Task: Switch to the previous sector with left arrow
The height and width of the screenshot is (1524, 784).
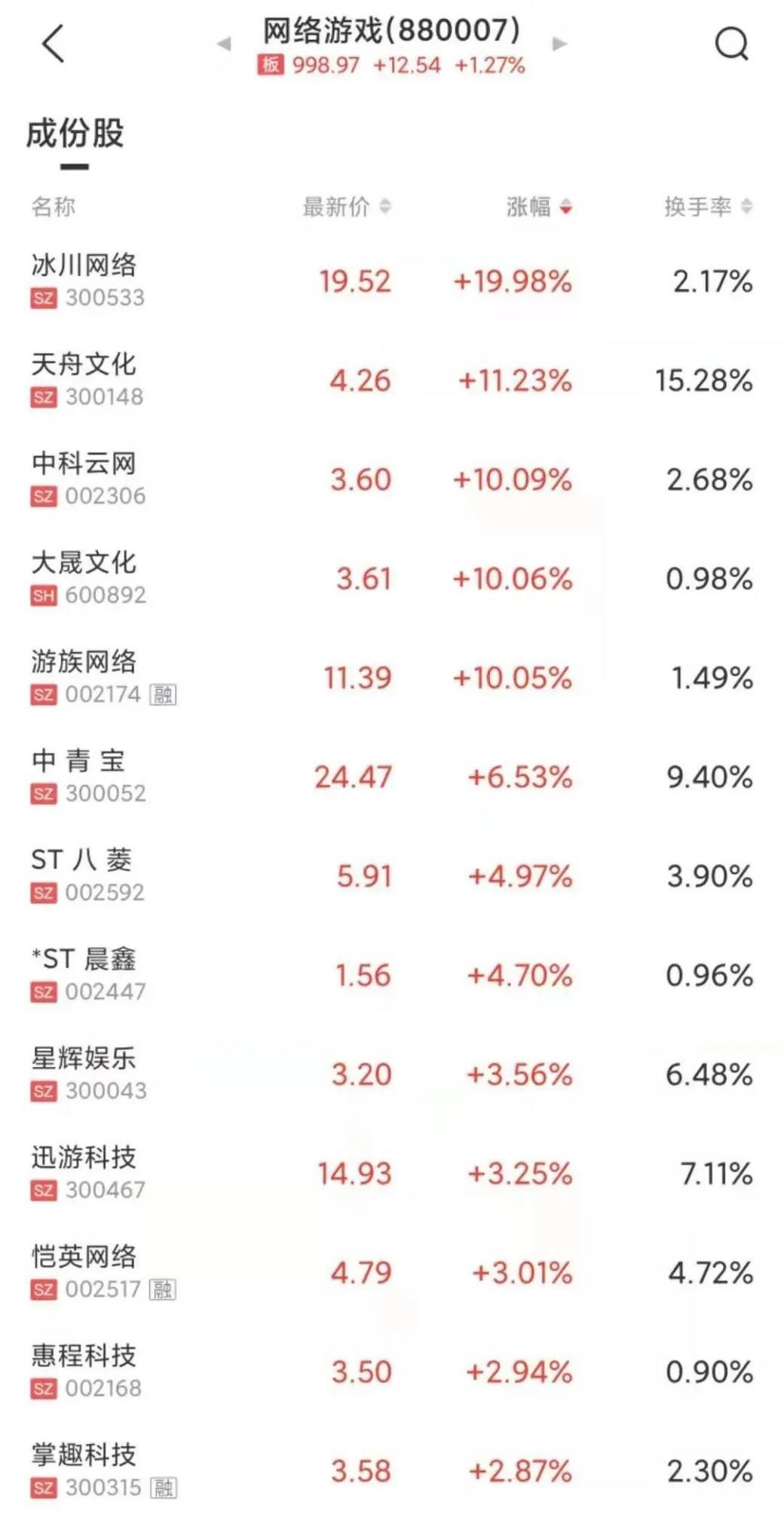Action: pyautogui.click(x=224, y=44)
